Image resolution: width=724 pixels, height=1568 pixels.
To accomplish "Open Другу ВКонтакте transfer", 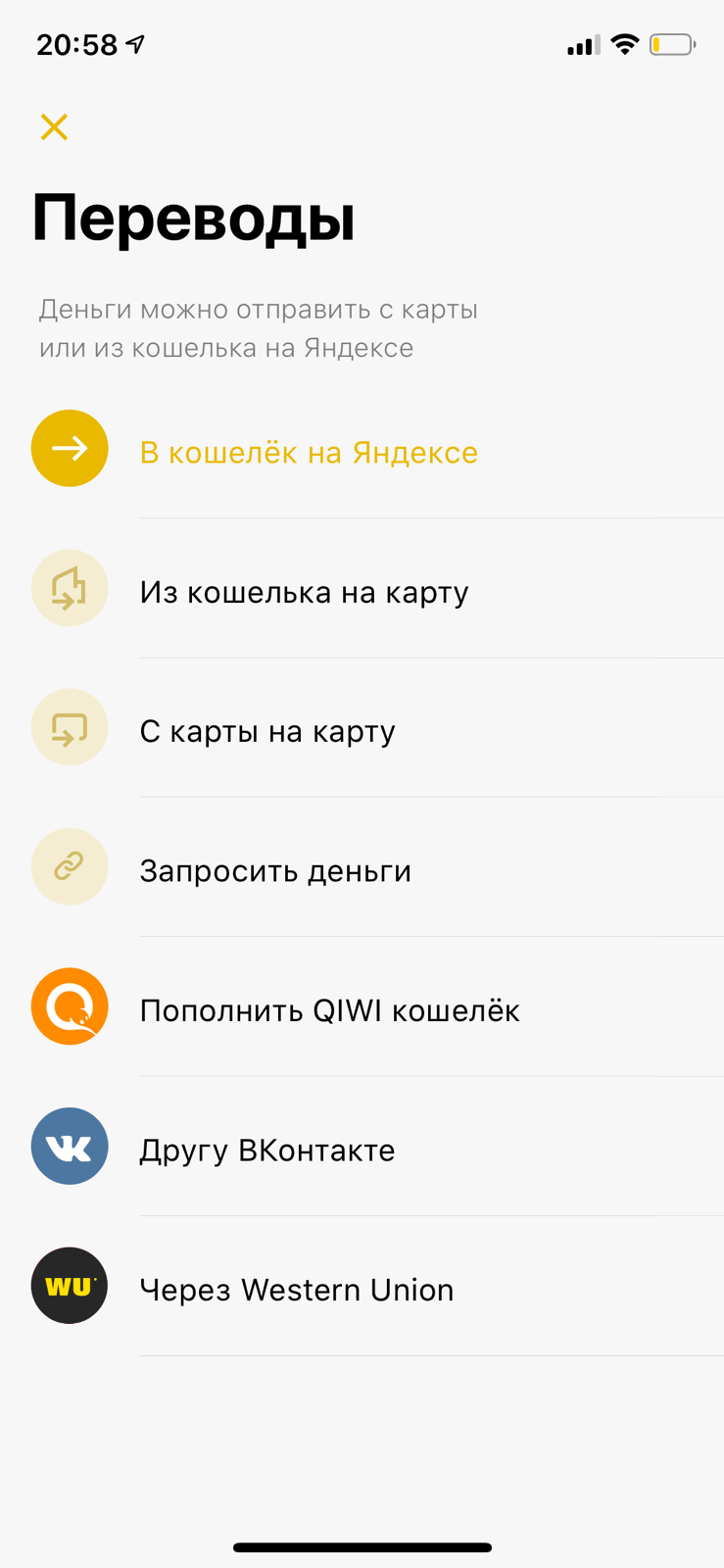I will pos(362,1147).
